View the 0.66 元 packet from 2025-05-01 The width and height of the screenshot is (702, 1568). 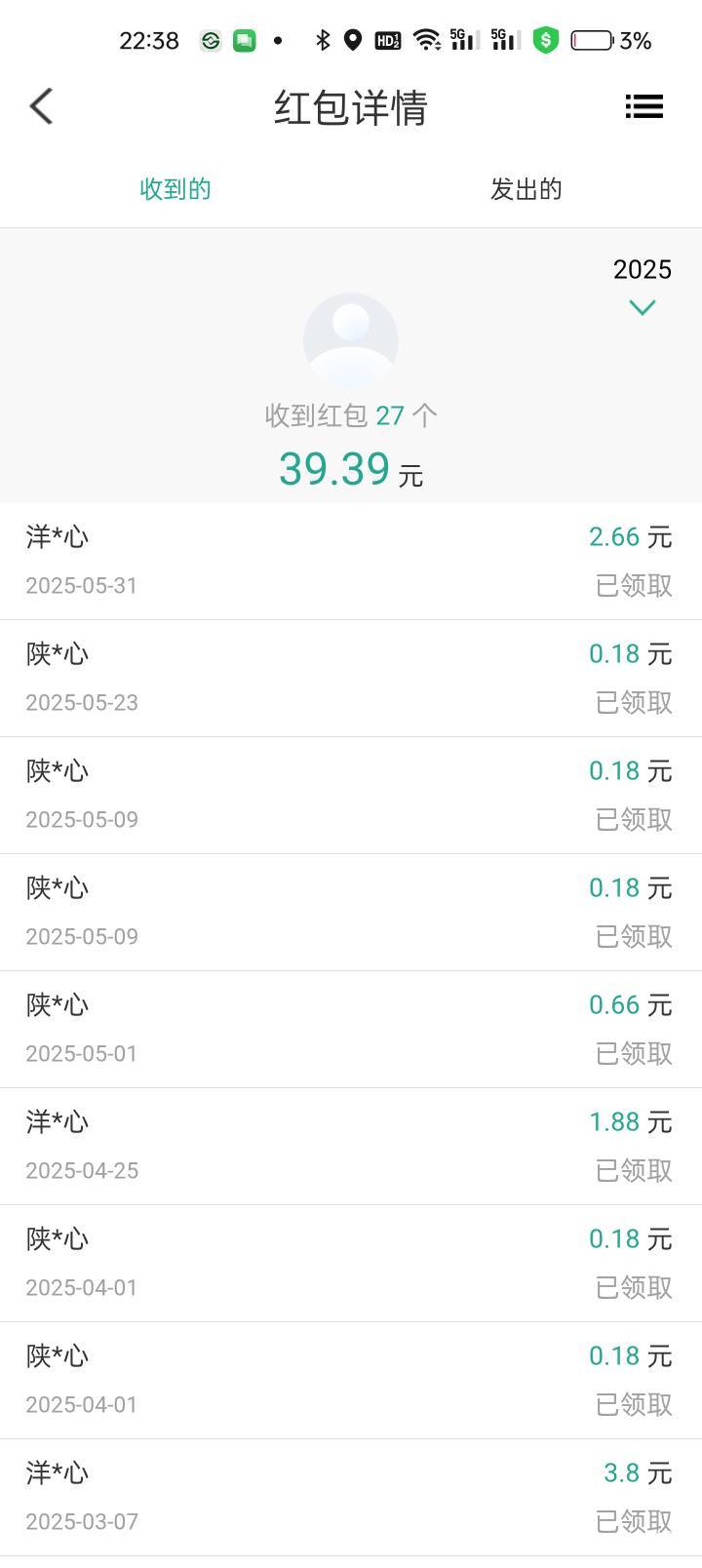coord(351,1030)
